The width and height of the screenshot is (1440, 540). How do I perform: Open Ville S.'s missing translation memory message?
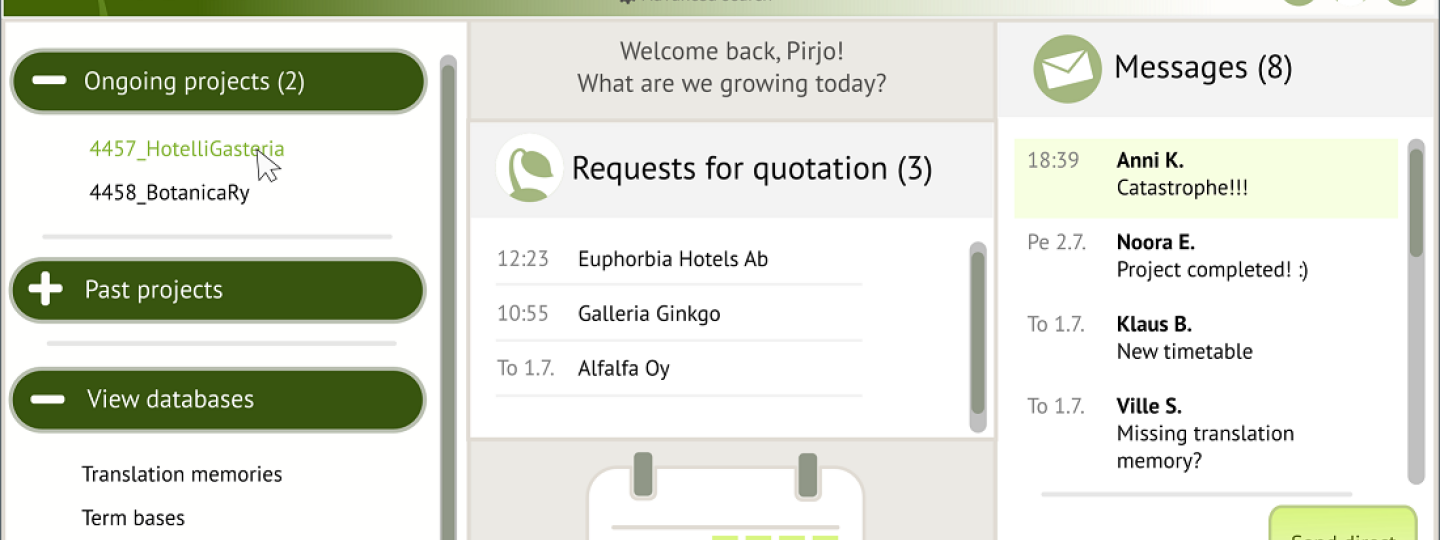pyautogui.click(x=1204, y=433)
